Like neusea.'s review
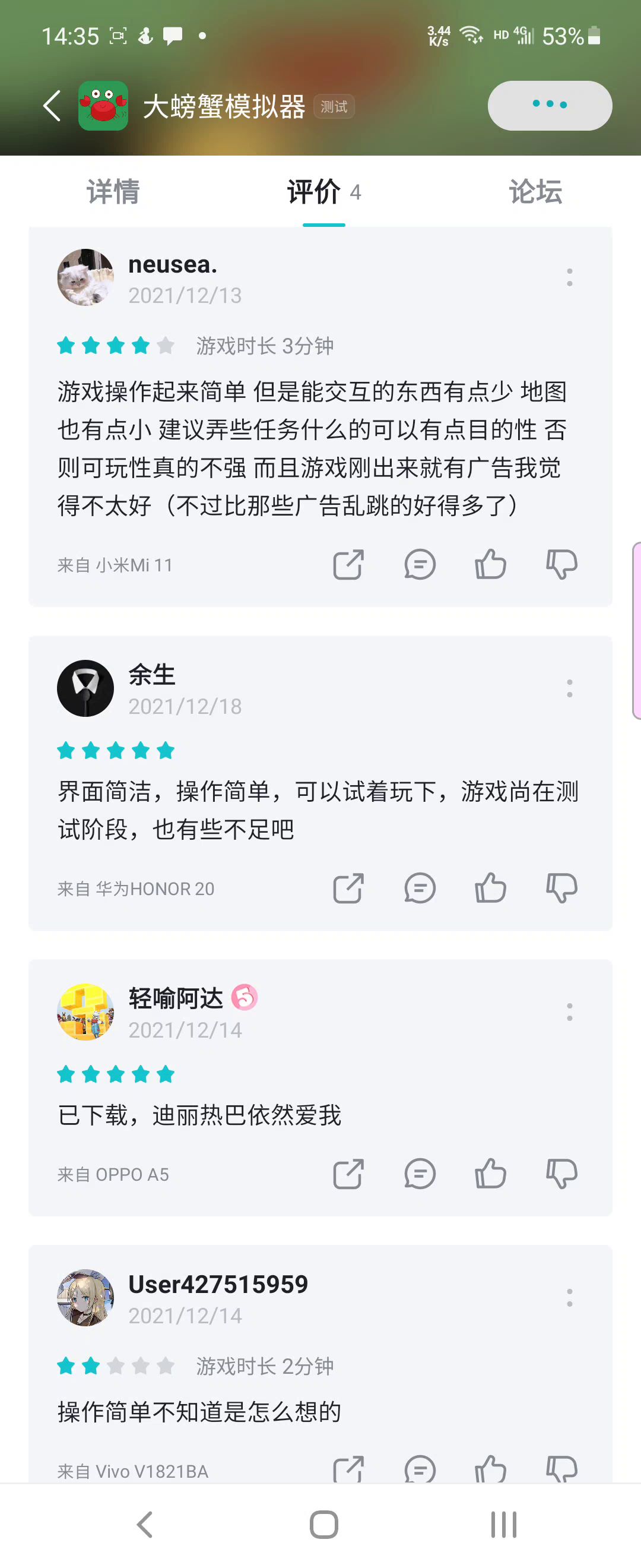The image size is (641, 1568). [x=490, y=564]
